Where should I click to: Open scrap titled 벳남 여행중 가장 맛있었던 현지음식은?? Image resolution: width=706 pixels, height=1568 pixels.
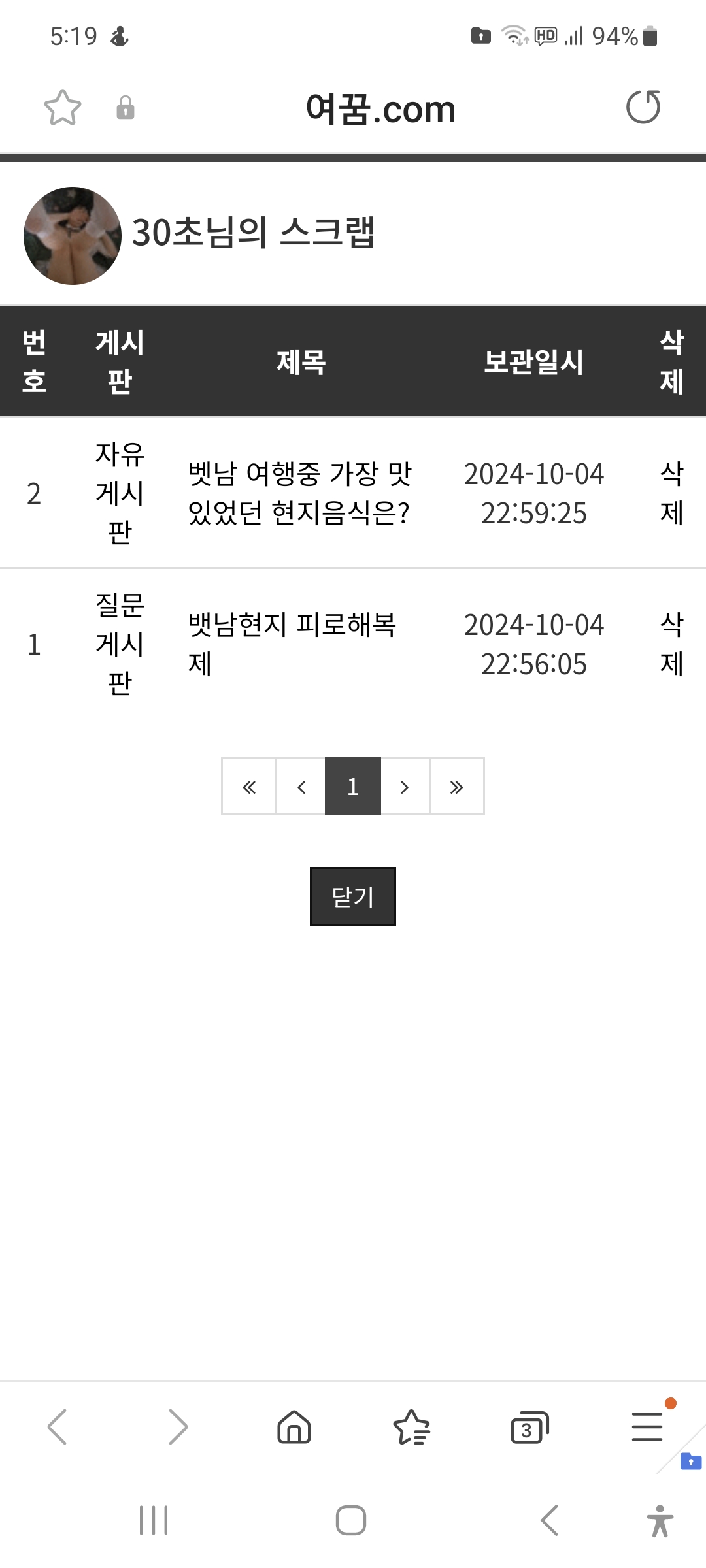[x=299, y=493]
